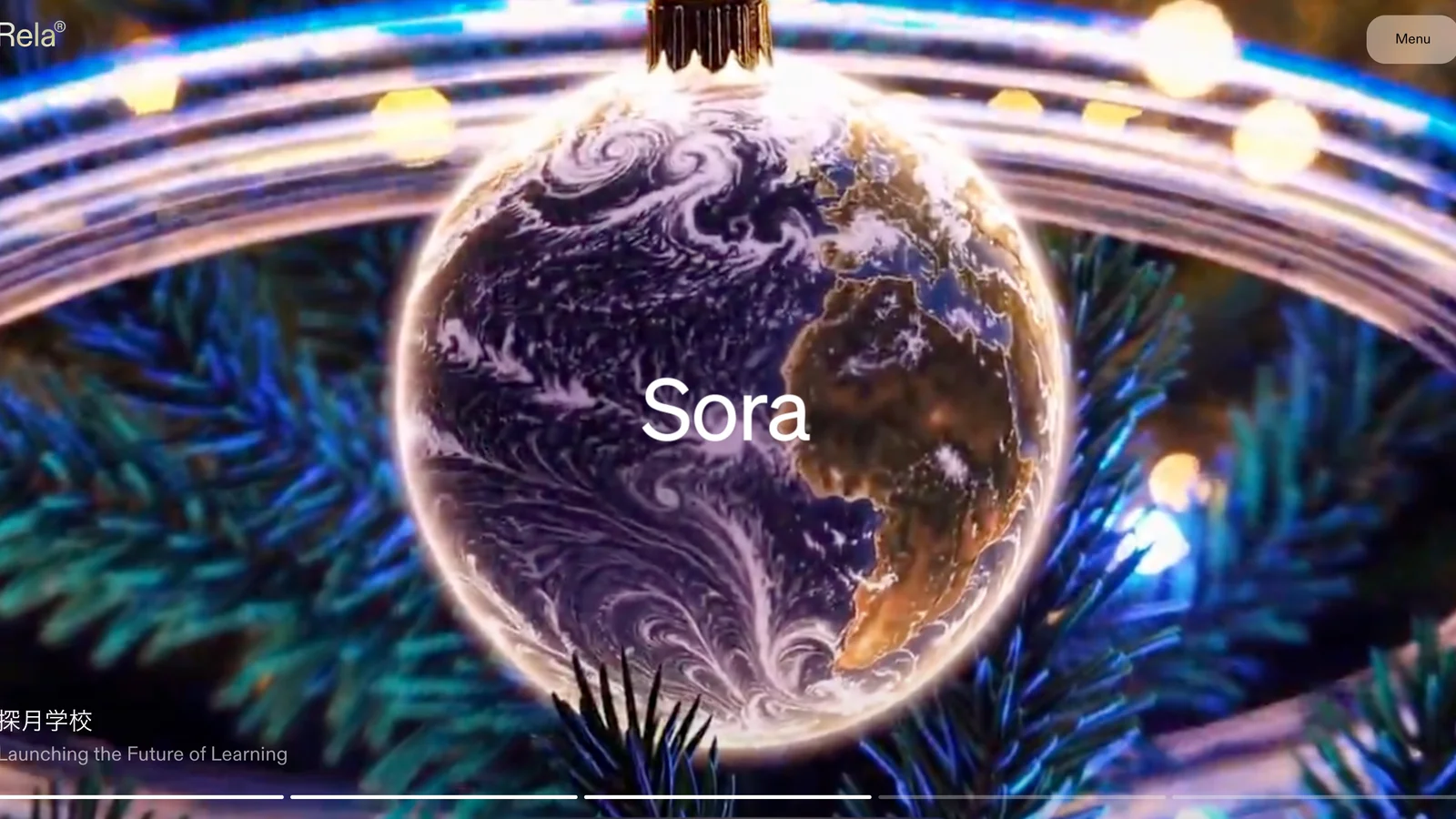
Task: Go to the Rela home logo
Action: pyautogui.click(x=32, y=35)
